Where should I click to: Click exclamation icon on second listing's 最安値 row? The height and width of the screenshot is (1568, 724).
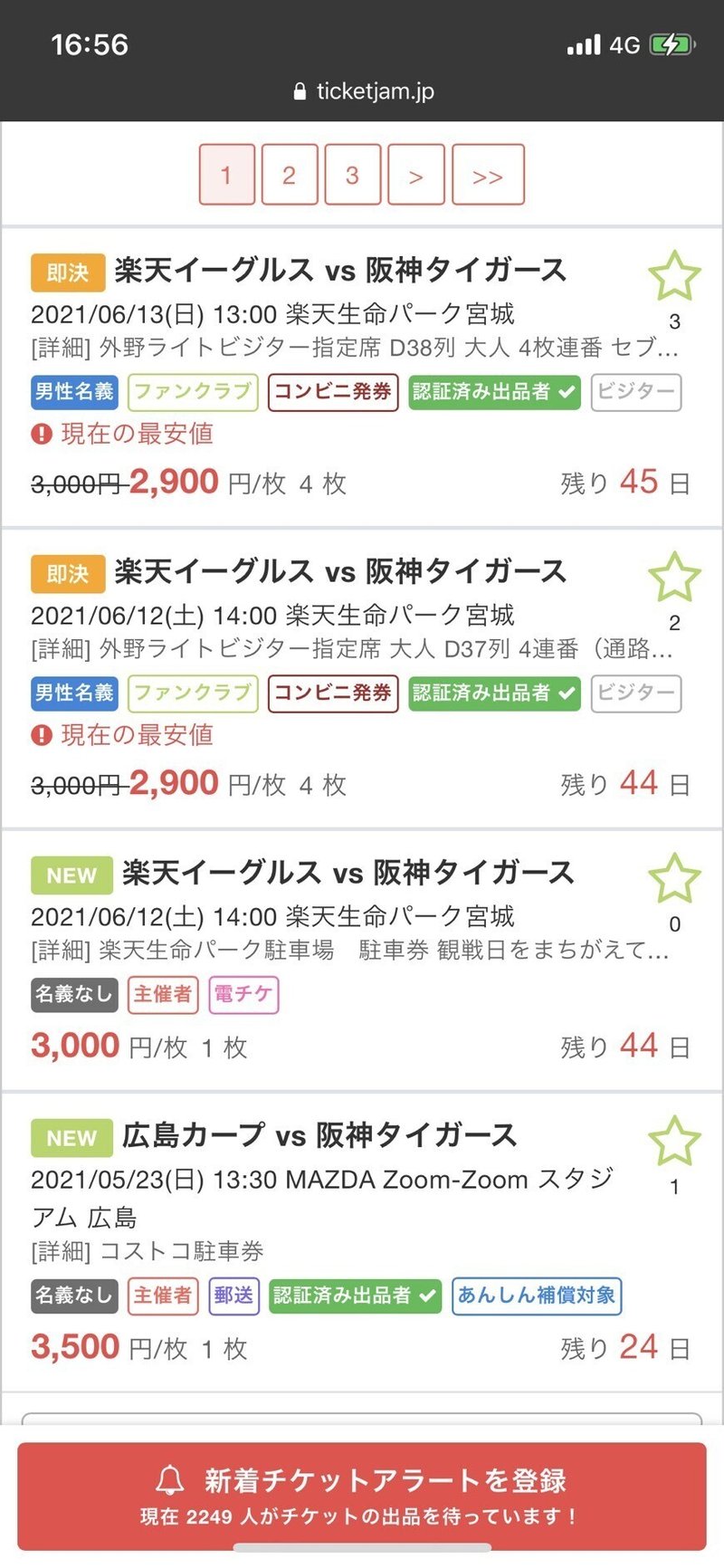point(42,735)
